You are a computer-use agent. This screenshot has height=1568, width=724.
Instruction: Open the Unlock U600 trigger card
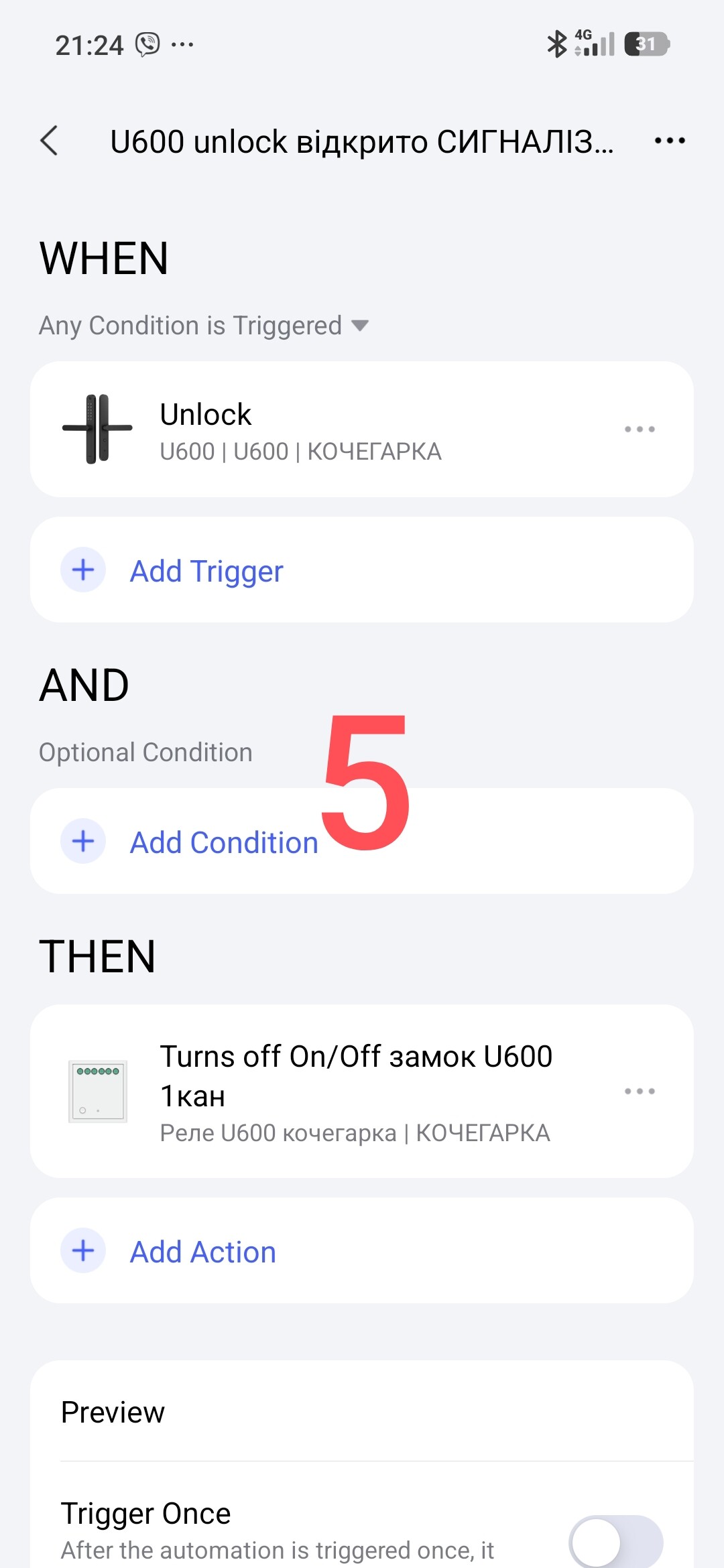335,430
